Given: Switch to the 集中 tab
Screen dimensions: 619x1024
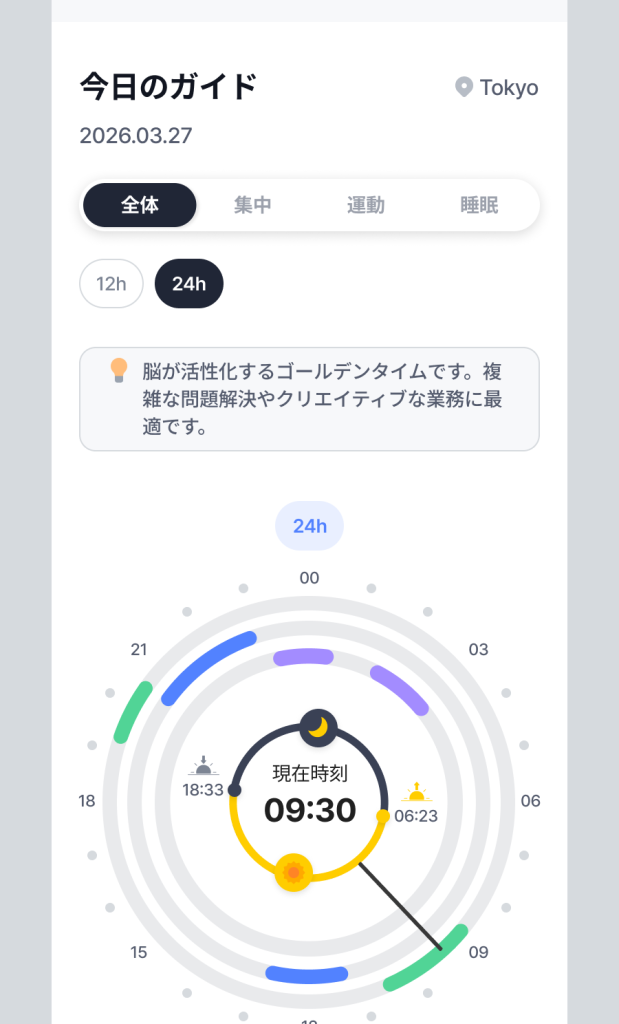Looking at the screenshot, I should pos(253,205).
